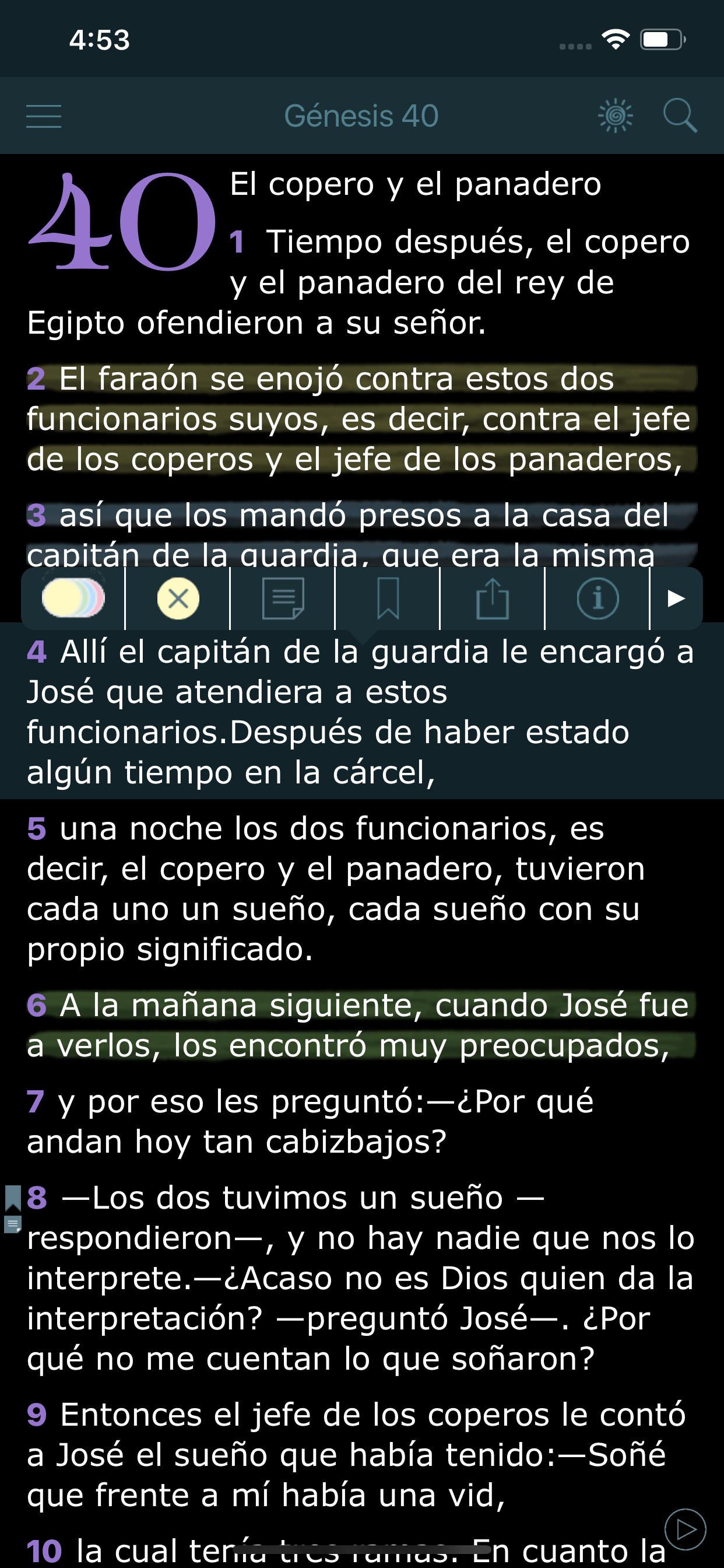The width and height of the screenshot is (724, 1568).
Task: Bookmark the selected verse
Action: [x=388, y=598]
